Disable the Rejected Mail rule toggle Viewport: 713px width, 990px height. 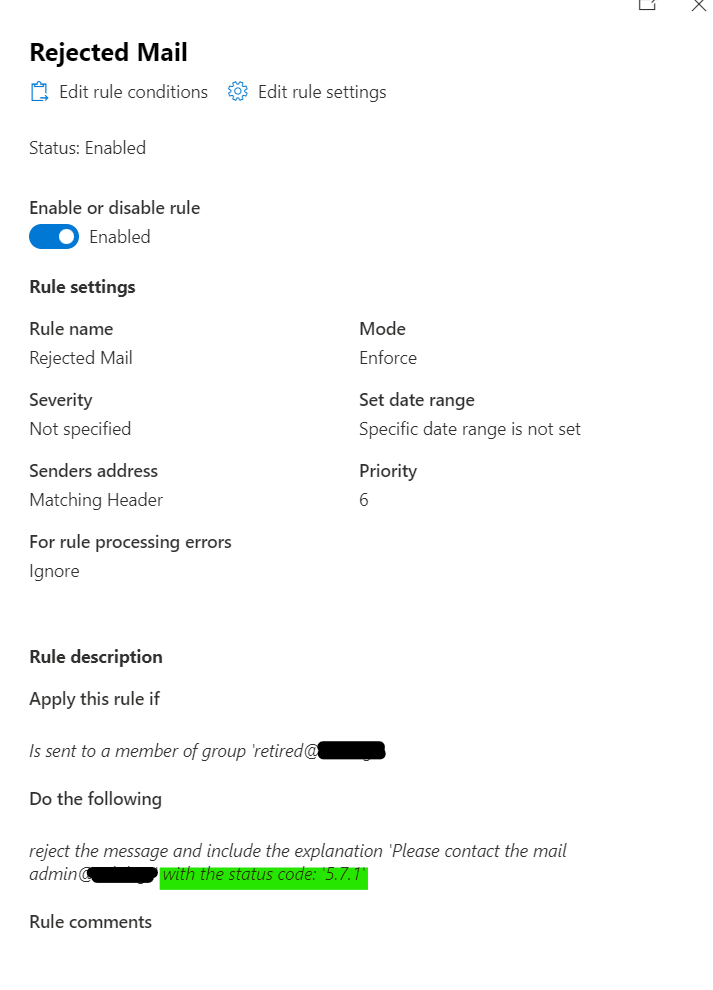(54, 237)
